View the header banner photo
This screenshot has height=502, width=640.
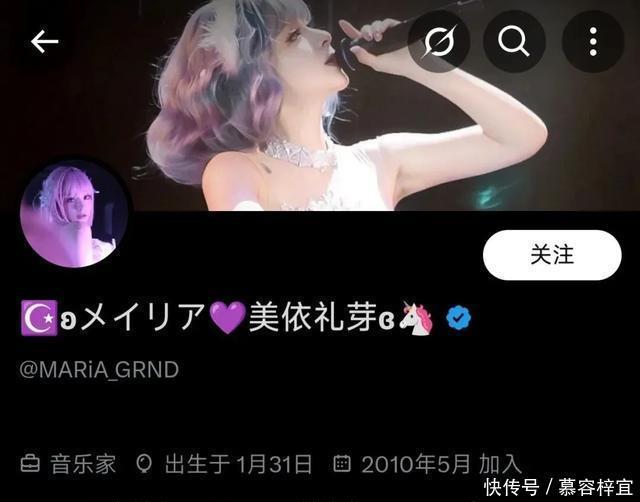tap(320, 105)
